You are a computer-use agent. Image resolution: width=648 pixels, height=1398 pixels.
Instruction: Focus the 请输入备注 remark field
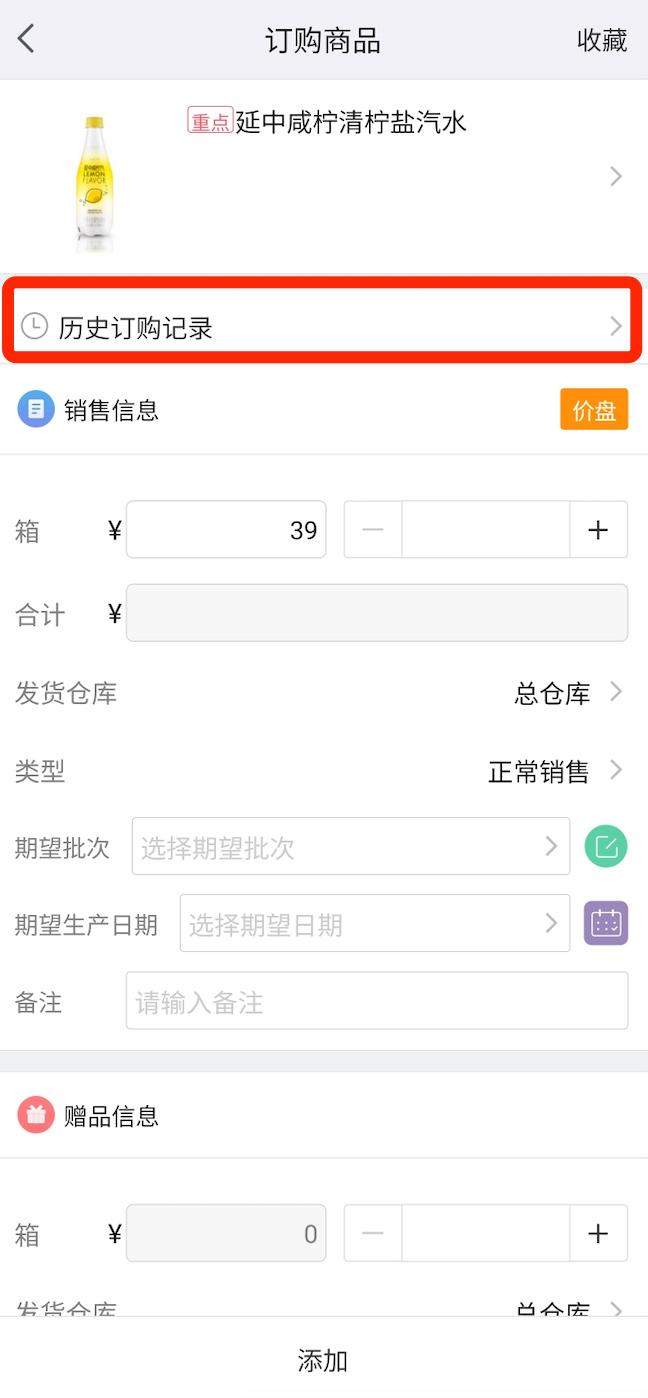(377, 1001)
